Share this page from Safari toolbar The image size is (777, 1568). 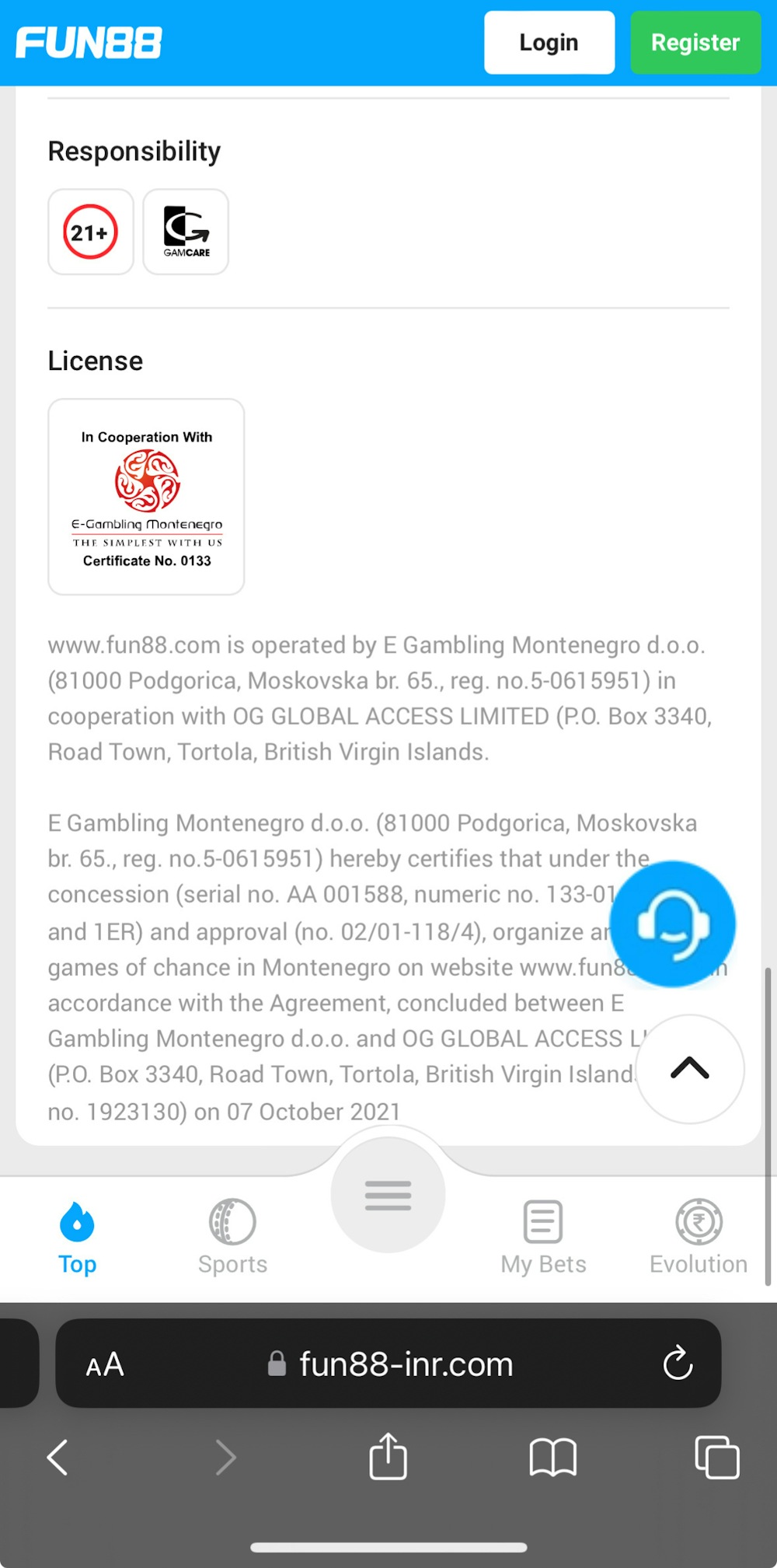click(388, 1456)
